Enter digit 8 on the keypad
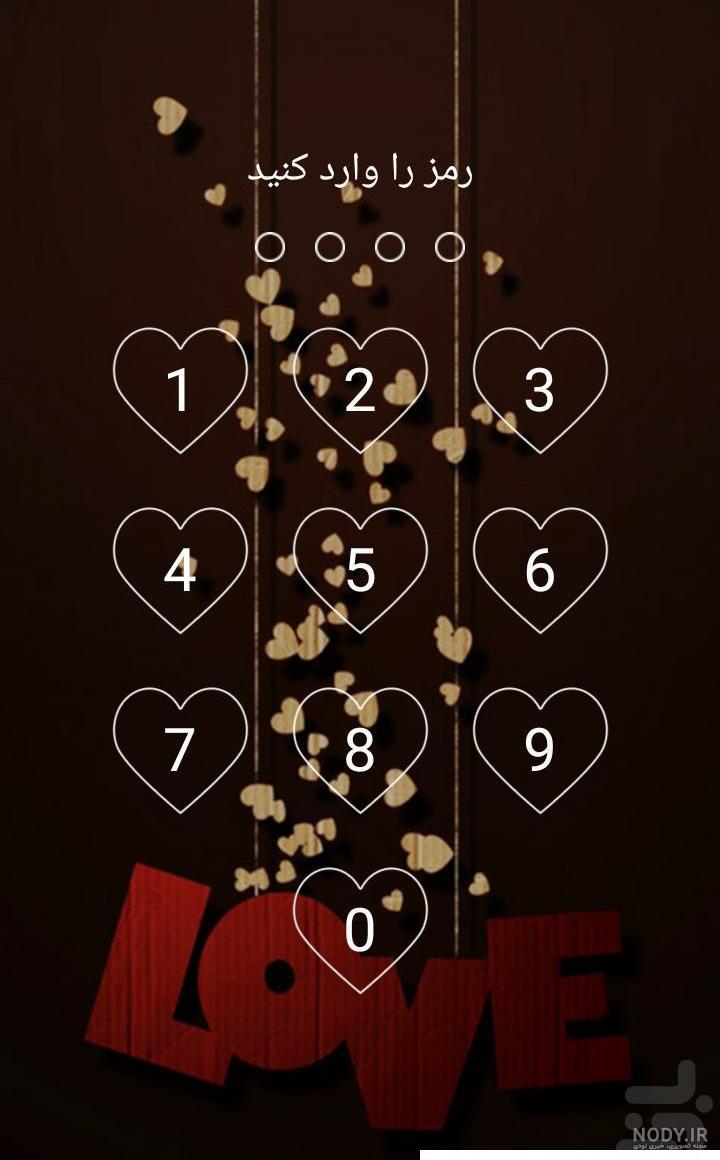 coord(360,749)
